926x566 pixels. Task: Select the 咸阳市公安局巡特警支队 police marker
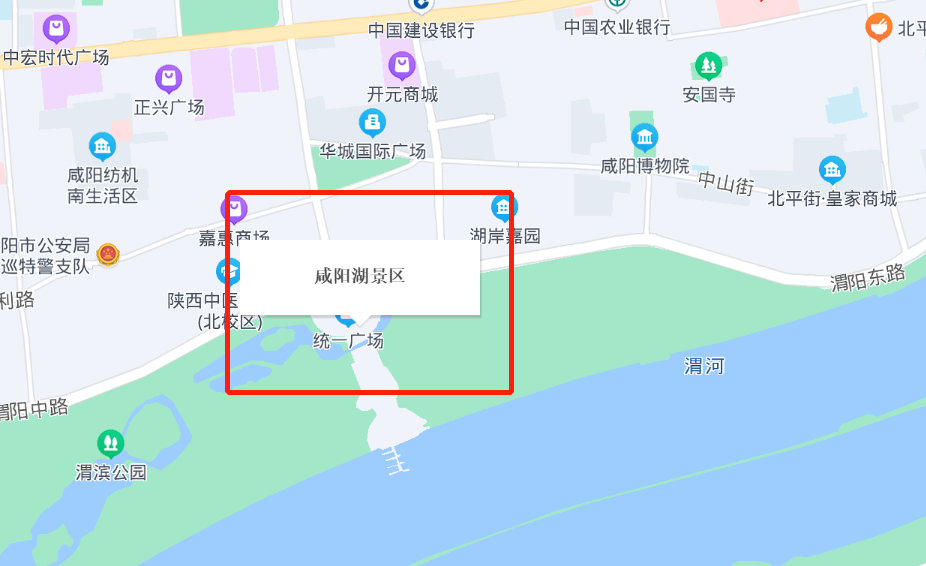tap(107, 255)
